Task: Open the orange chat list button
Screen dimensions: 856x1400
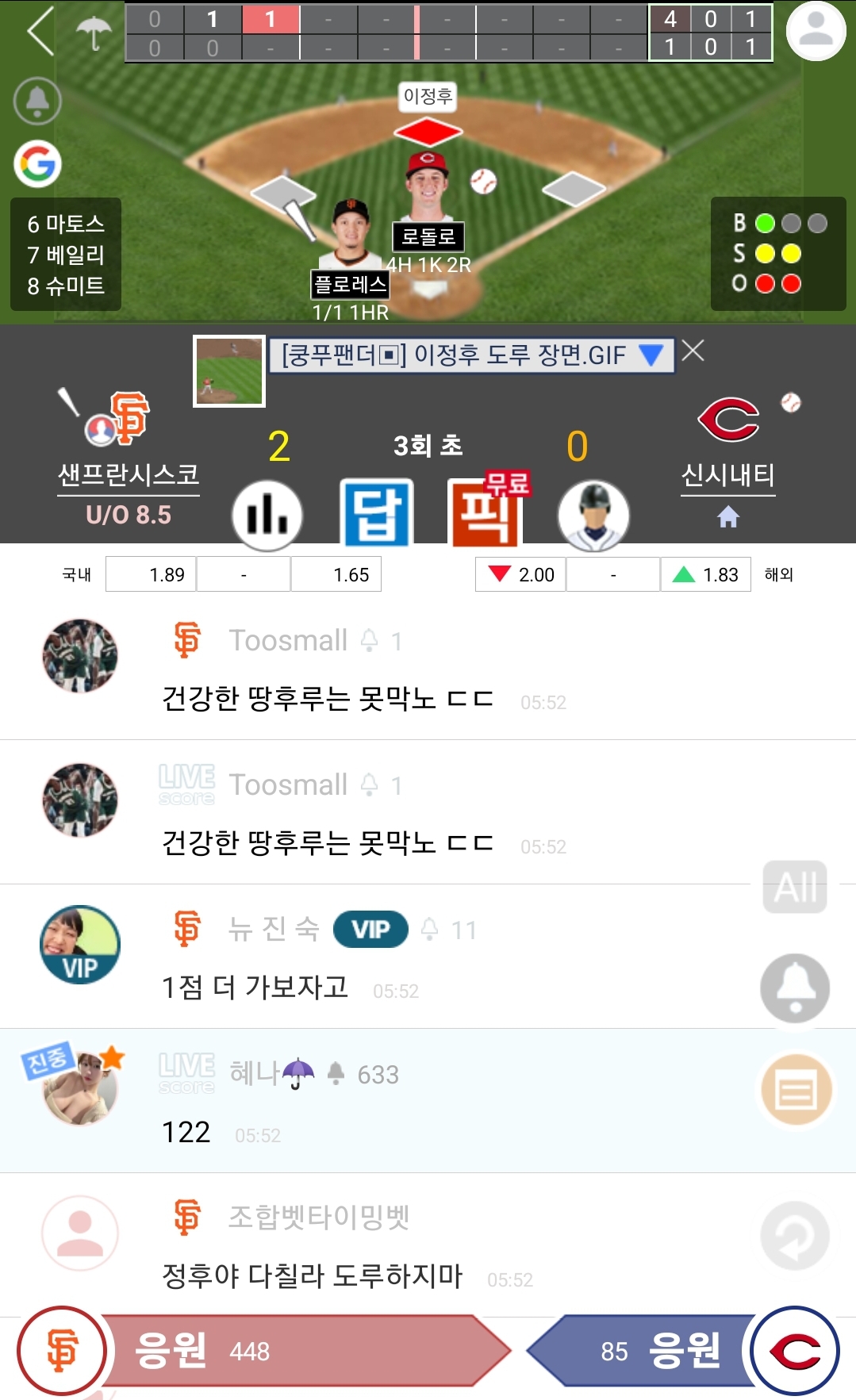Action: point(796,1090)
